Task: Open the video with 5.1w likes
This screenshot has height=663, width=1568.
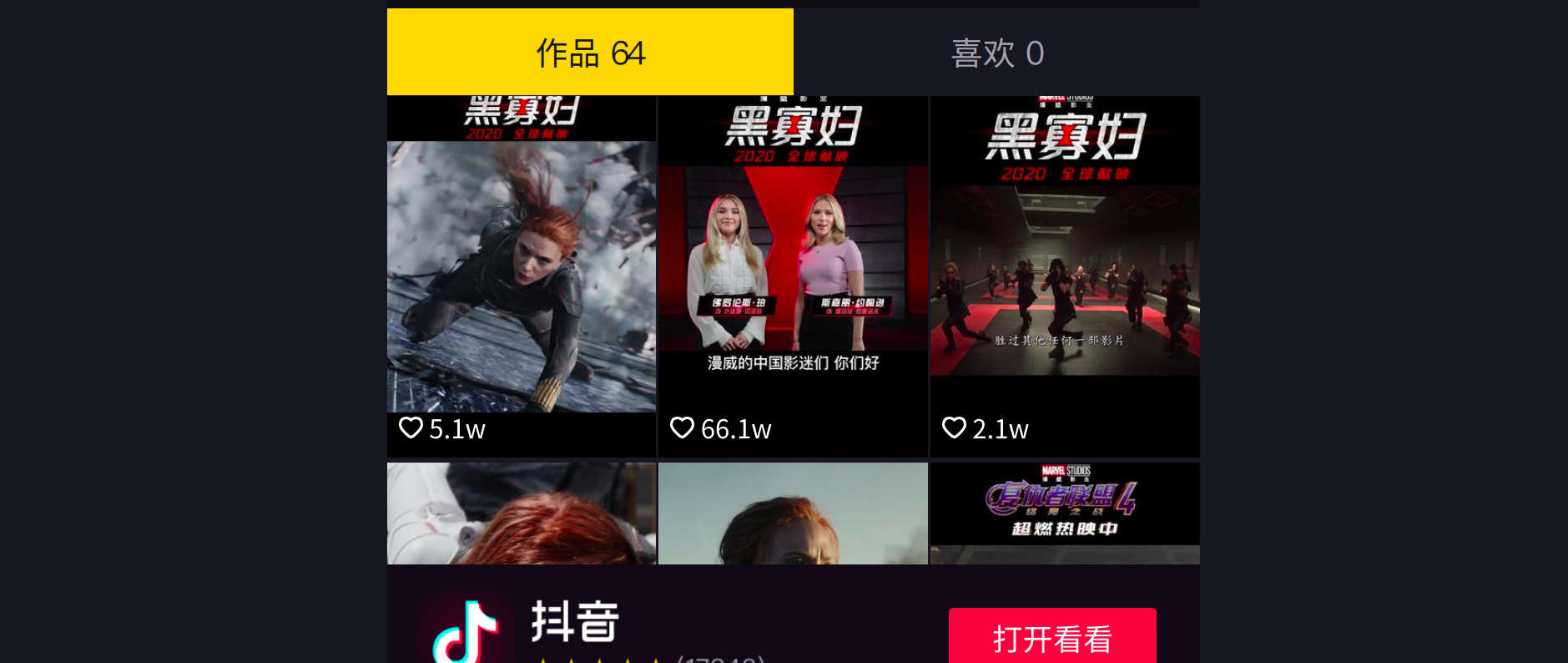Action: pos(522,276)
